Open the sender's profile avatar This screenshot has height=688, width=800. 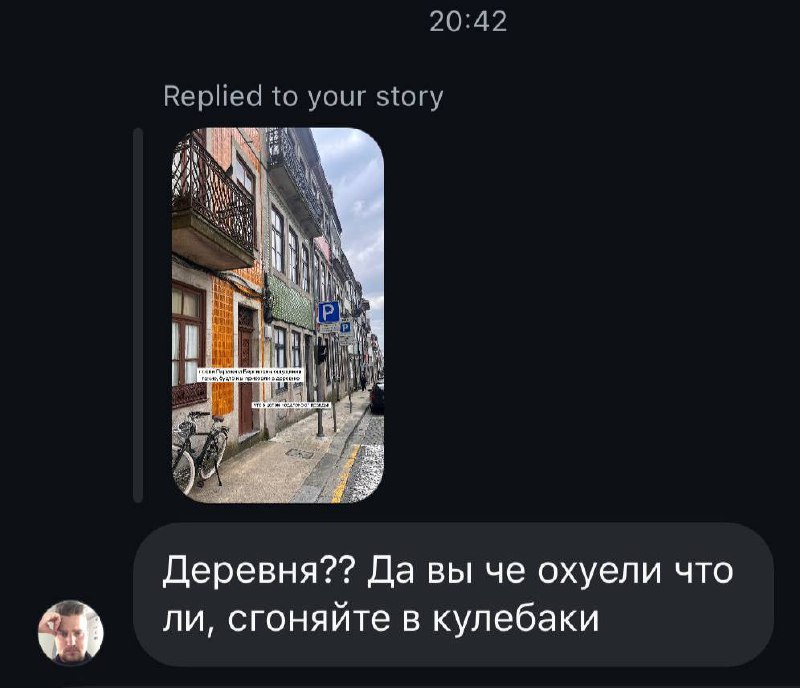tap(71, 633)
